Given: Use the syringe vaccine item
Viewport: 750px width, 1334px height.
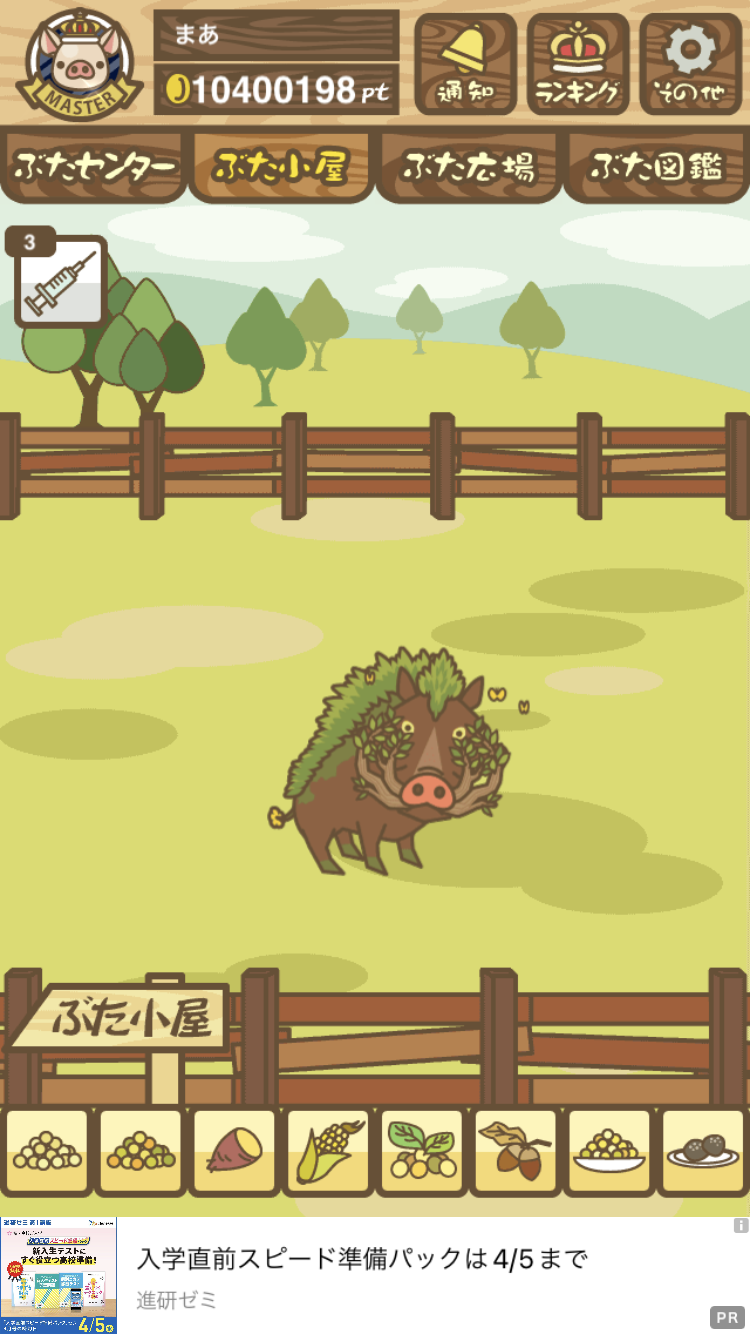Looking at the screenshot, I should tap(60, 282).
